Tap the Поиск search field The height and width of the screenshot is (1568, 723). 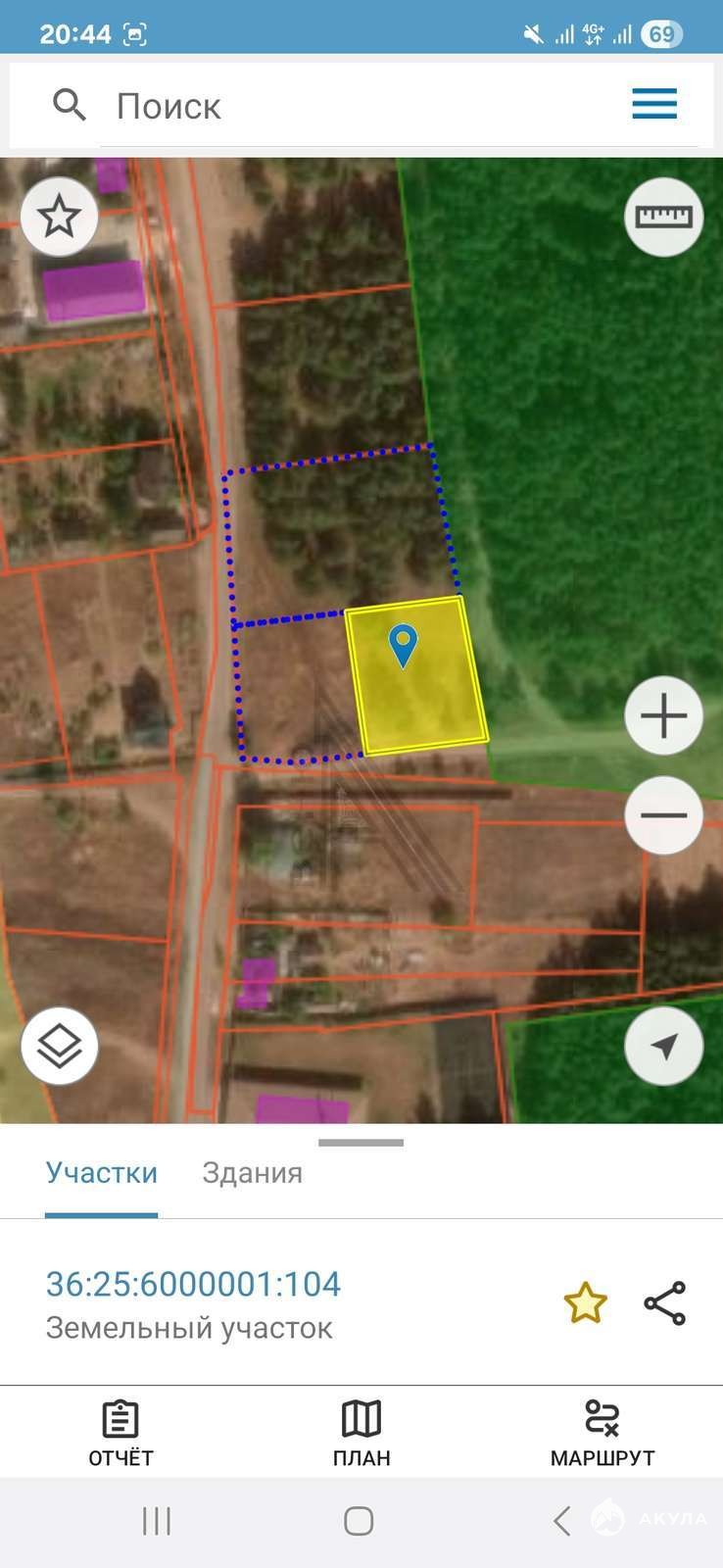coord(362,105)
